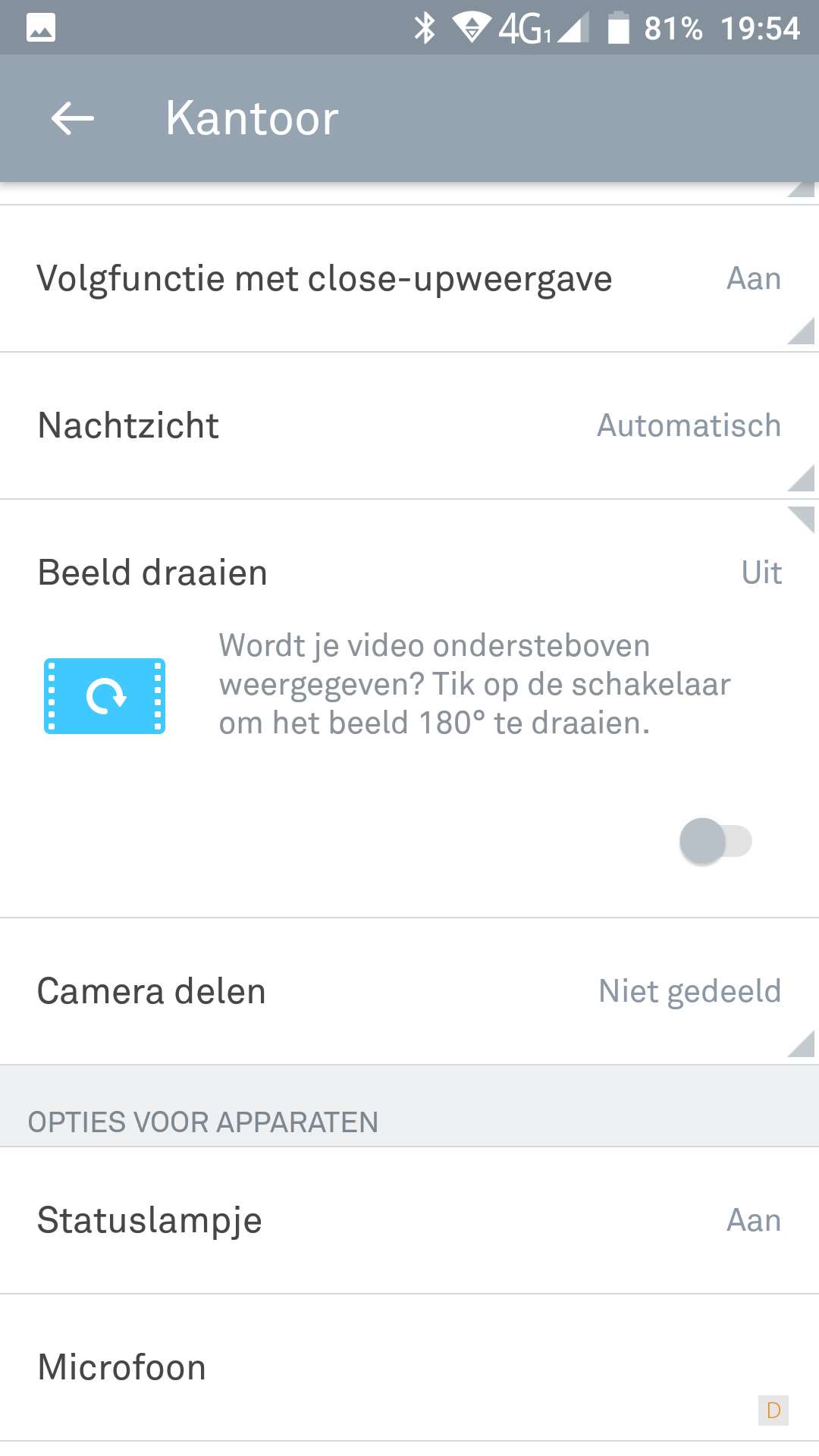
Task: Open the Microfoon setting
Action: click(408, 1367)
